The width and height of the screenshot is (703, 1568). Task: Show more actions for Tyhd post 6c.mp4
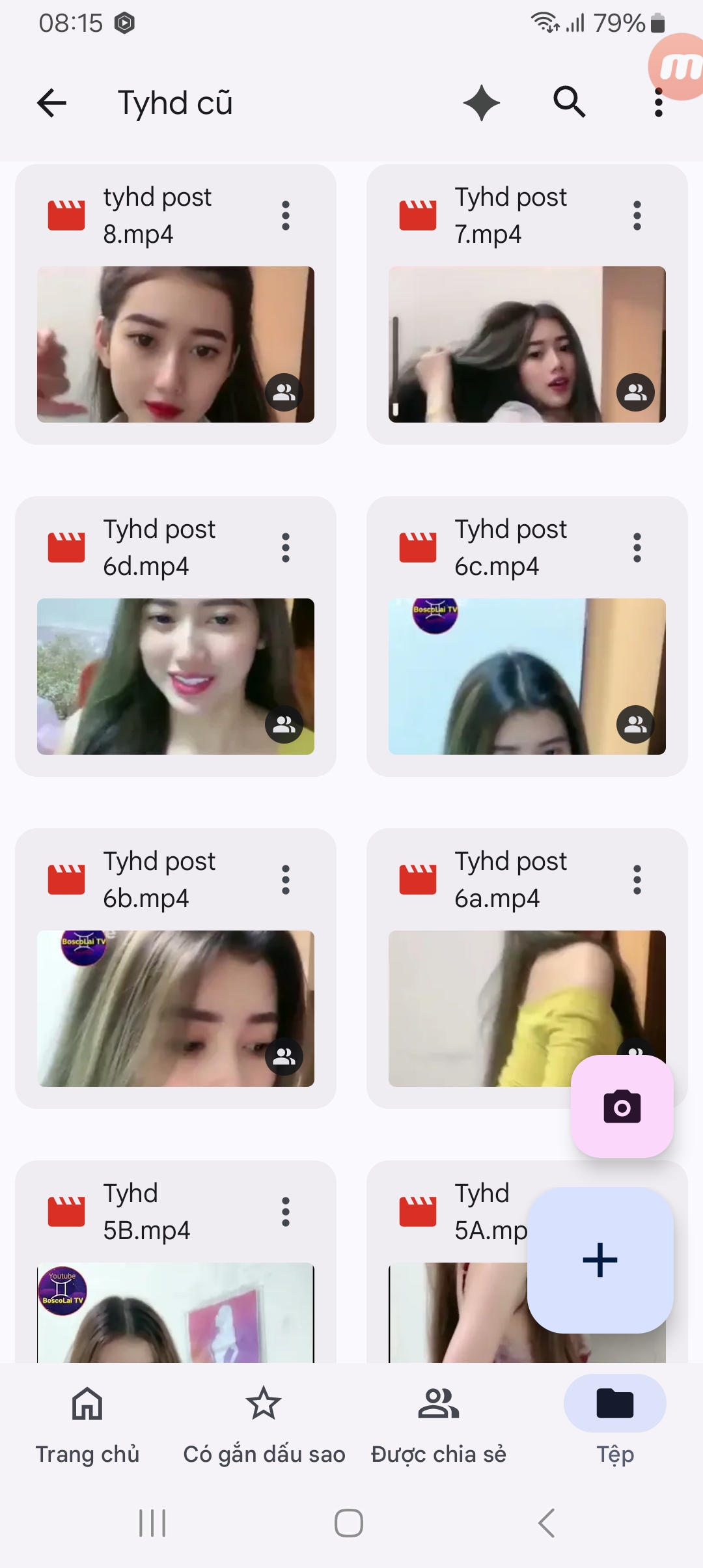[x=637, y=548]
